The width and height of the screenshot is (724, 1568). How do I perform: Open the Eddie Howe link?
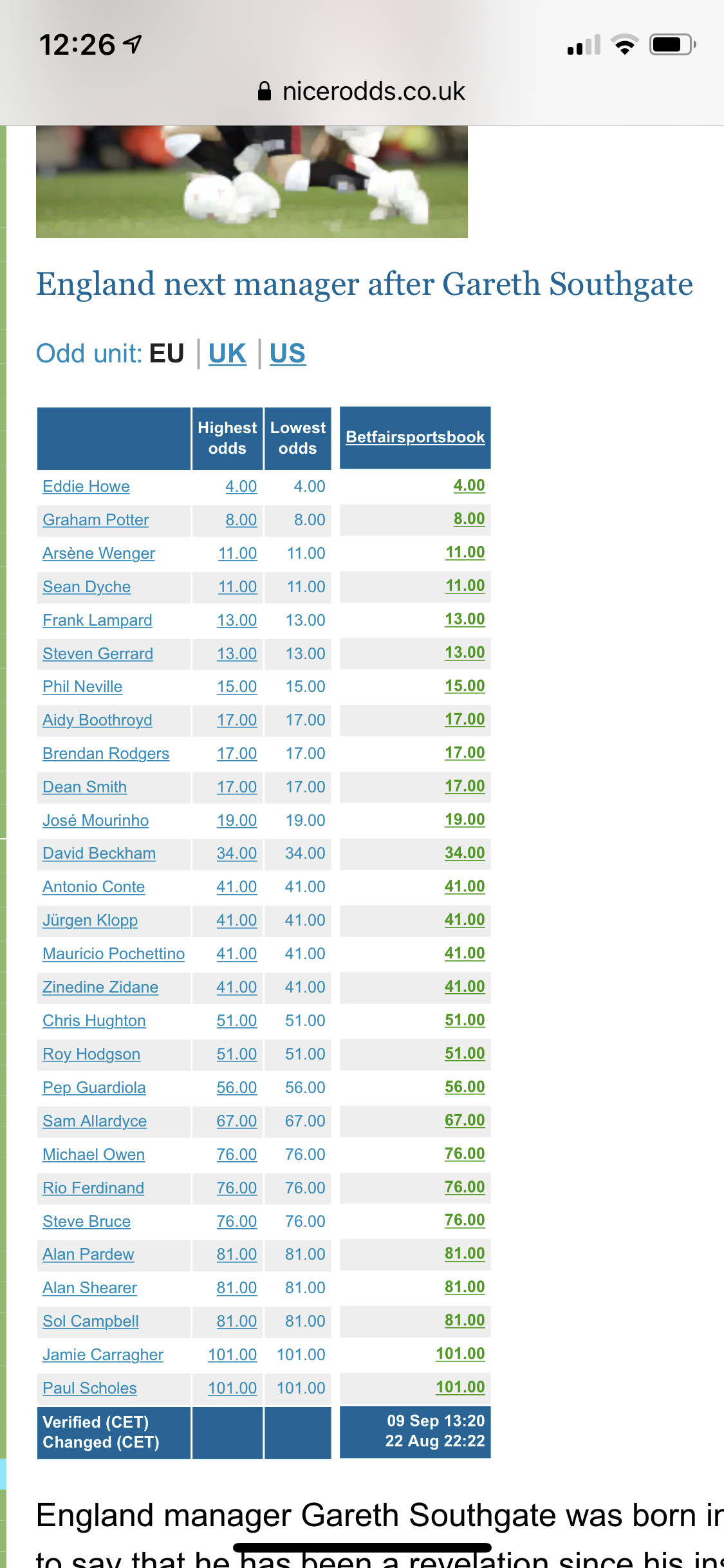point(86,487)
